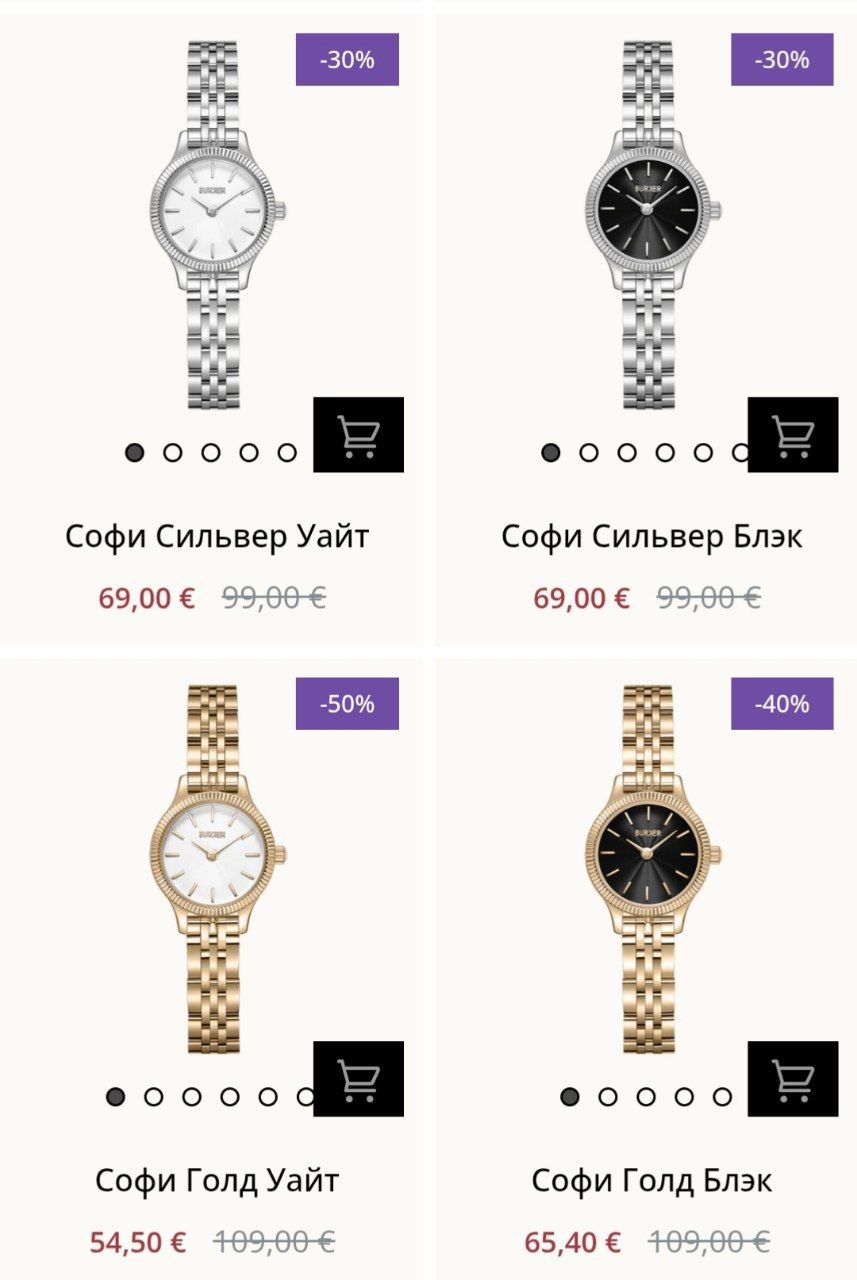Show second image of Софи Сильвер Уайт
The width and height of the screenshot is (857, 1280).
click(x=172, y=453)
